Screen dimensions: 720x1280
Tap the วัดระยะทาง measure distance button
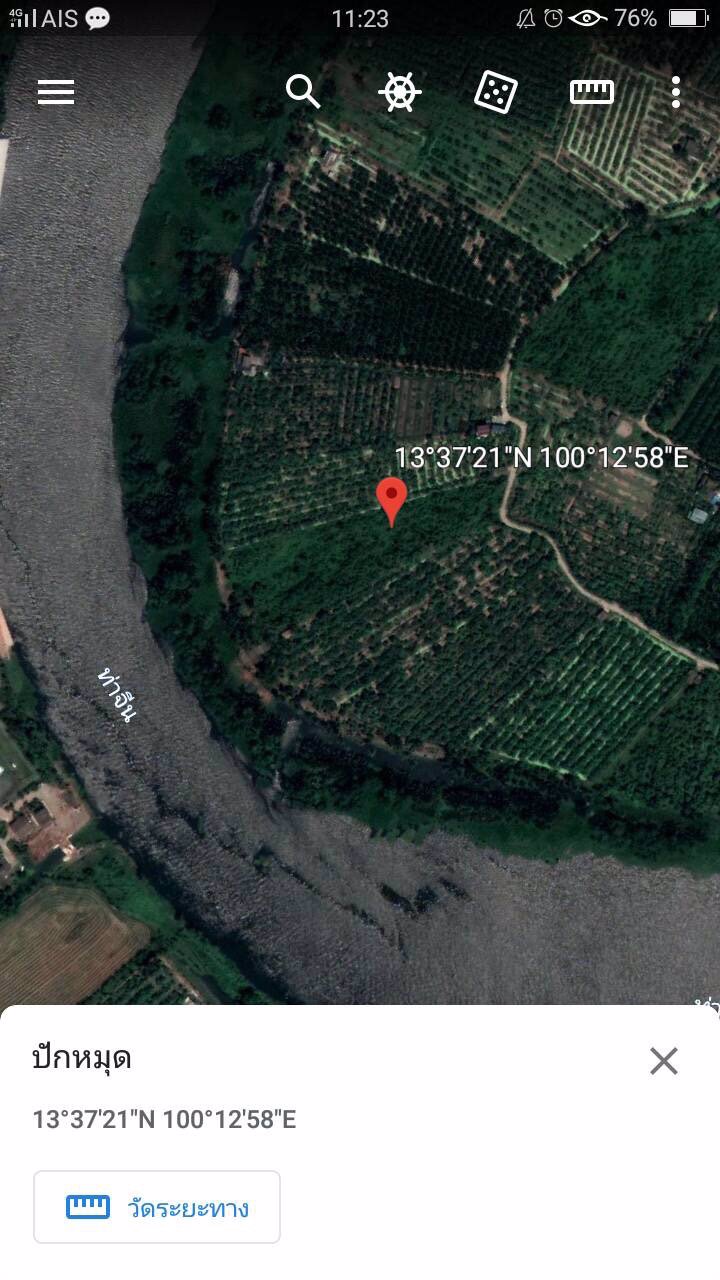click(157, 1207)
